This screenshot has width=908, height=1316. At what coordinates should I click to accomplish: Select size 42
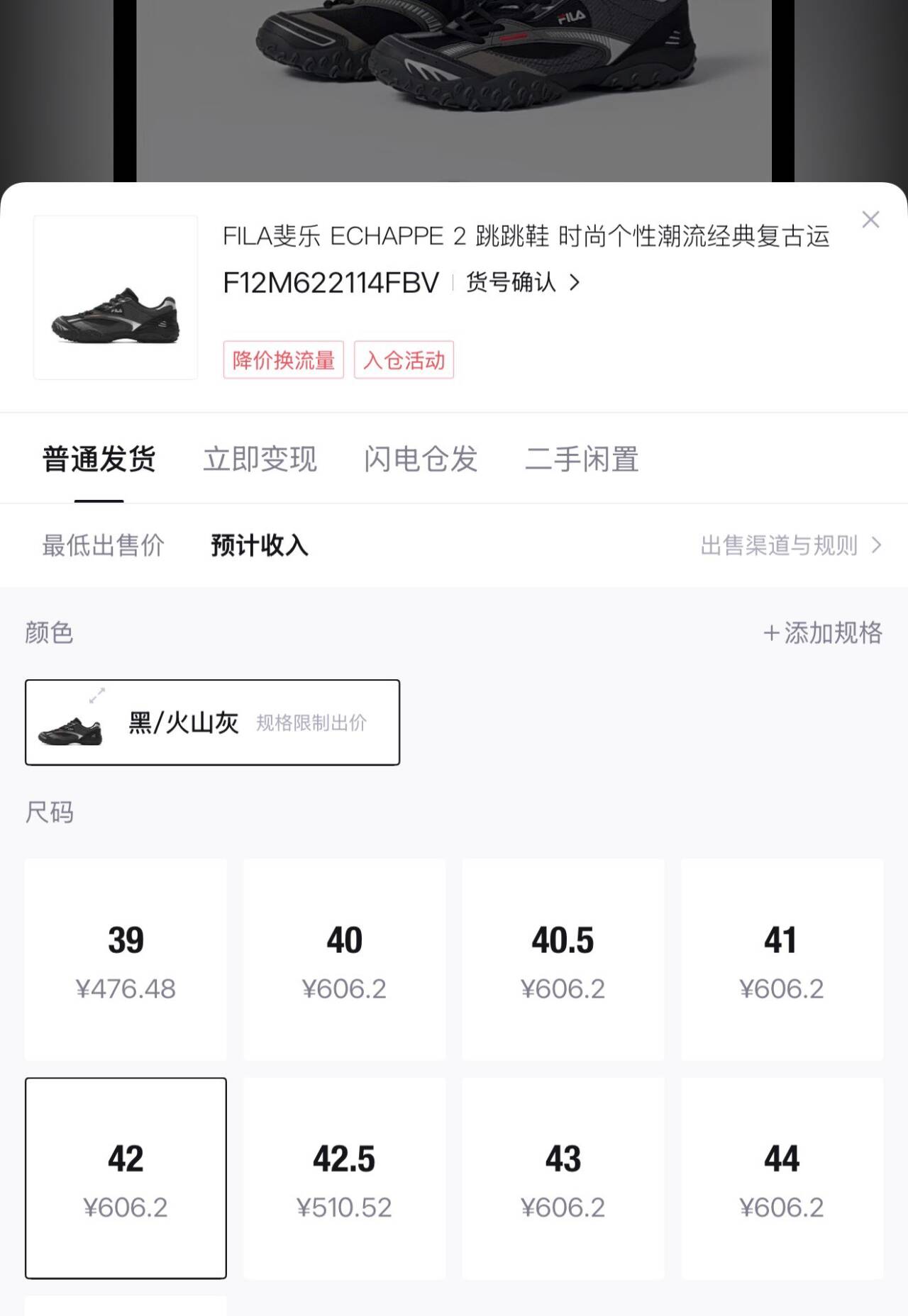pyautogui.click(x=126, y=1178)
